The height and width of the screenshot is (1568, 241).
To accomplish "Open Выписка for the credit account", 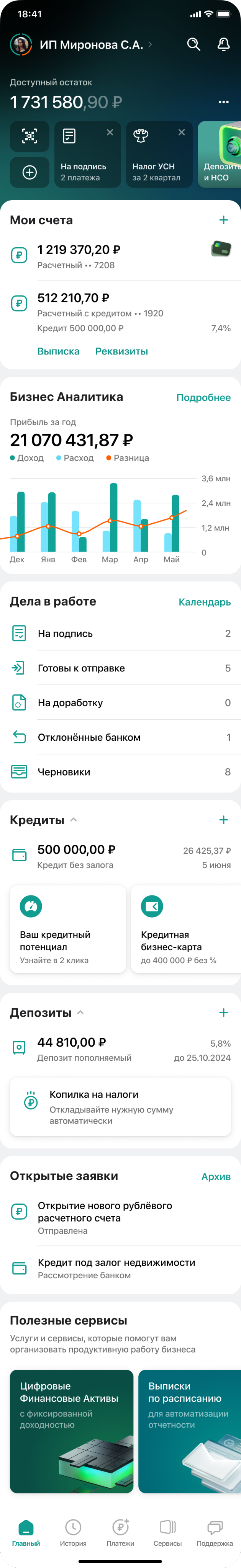I will (x=58, y=351).
